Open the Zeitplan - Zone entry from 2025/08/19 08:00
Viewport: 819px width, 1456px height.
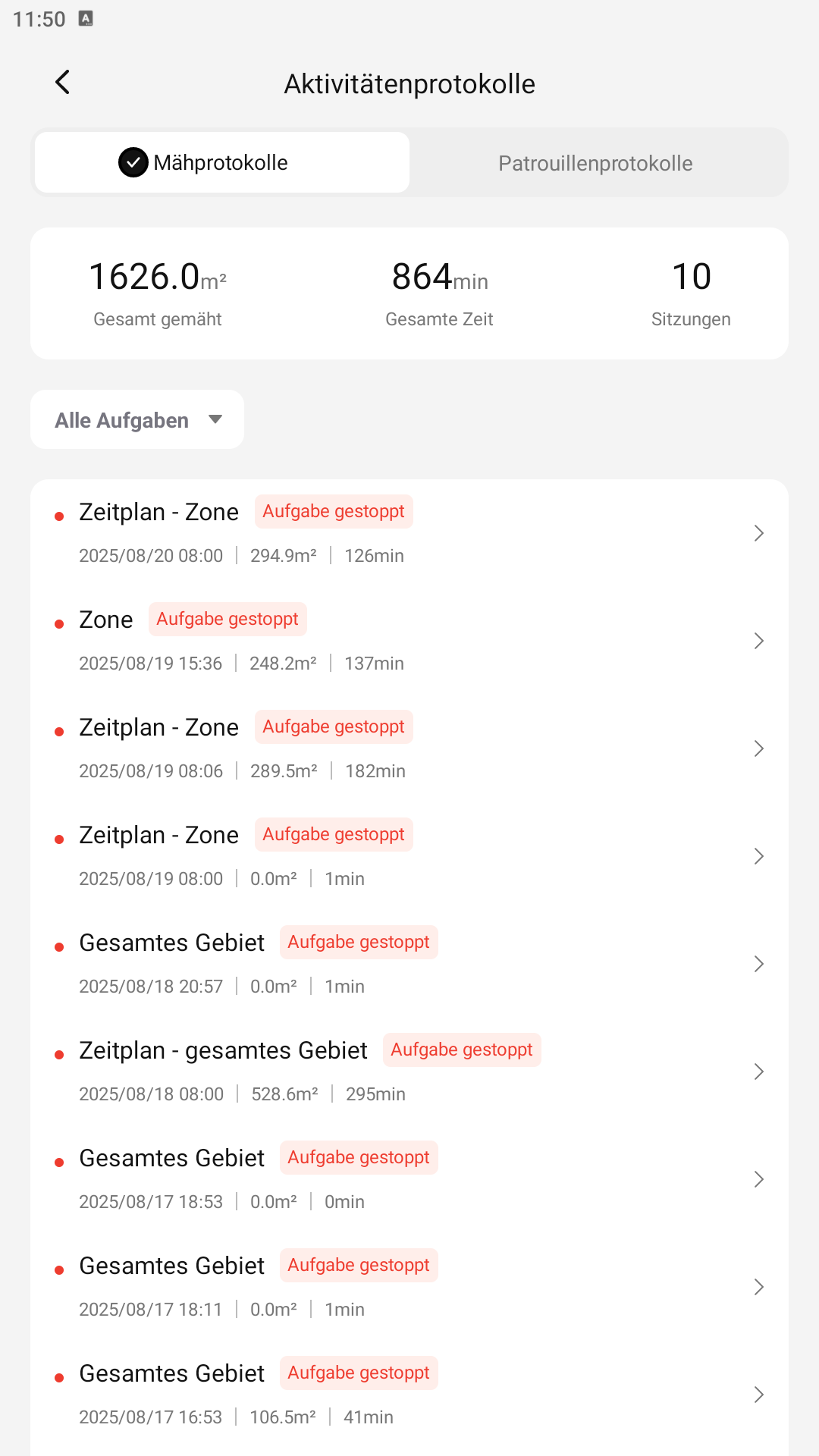[x=409, y=856]
